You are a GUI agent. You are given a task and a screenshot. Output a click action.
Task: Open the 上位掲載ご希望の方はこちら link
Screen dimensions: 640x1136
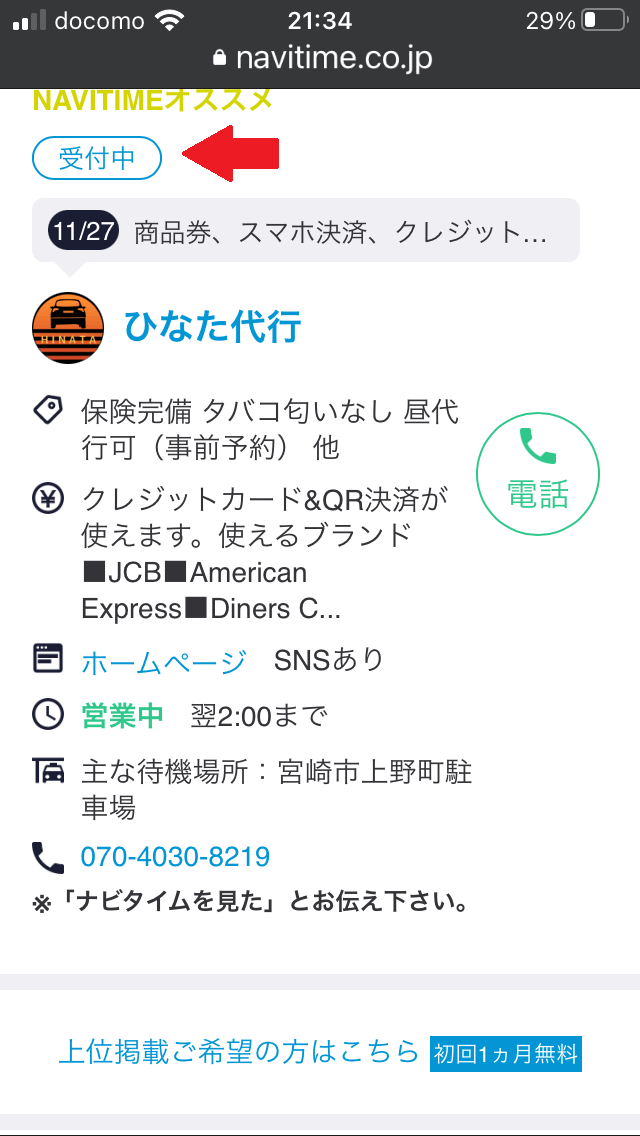(239, 1051)
